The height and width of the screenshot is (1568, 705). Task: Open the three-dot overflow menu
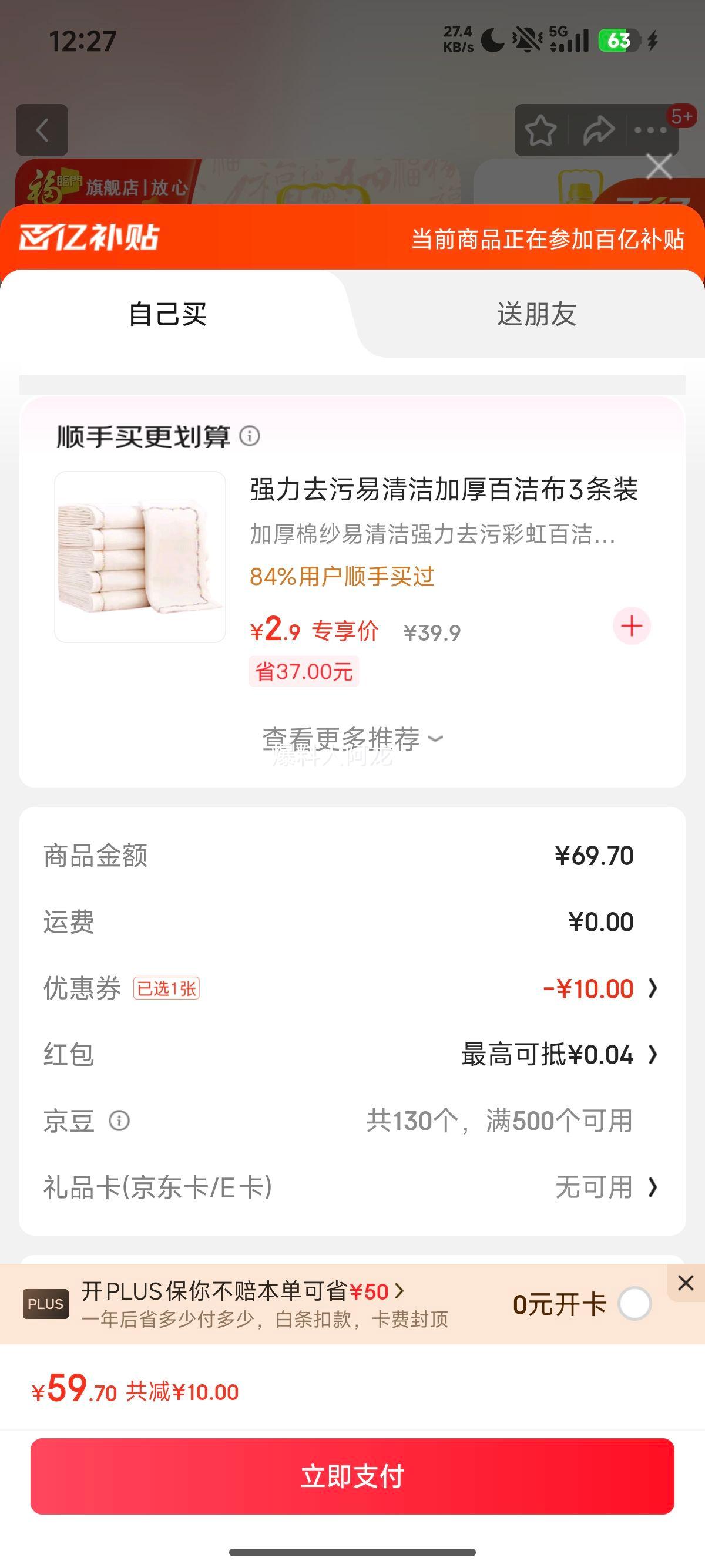pos(650,130)
